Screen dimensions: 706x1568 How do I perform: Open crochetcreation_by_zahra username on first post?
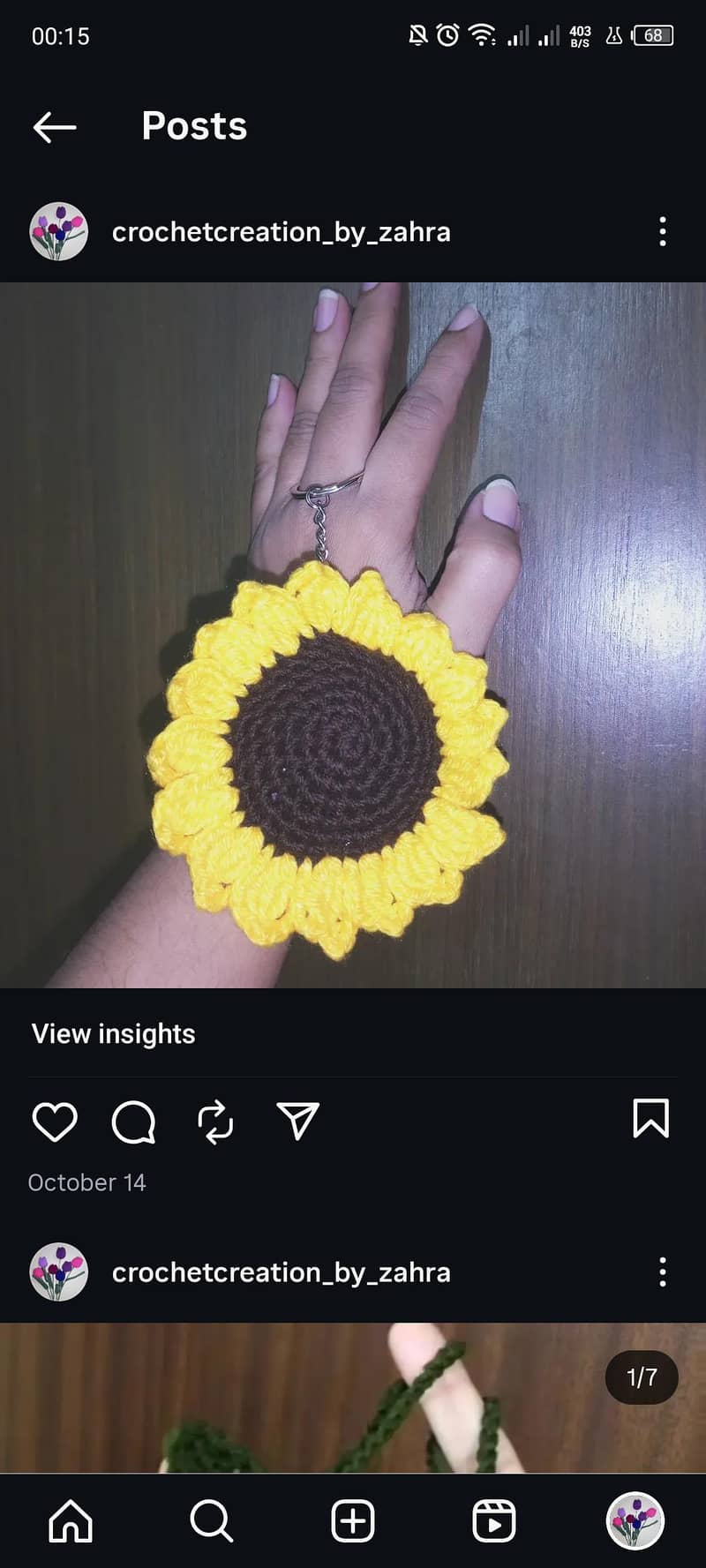(281, 231)
